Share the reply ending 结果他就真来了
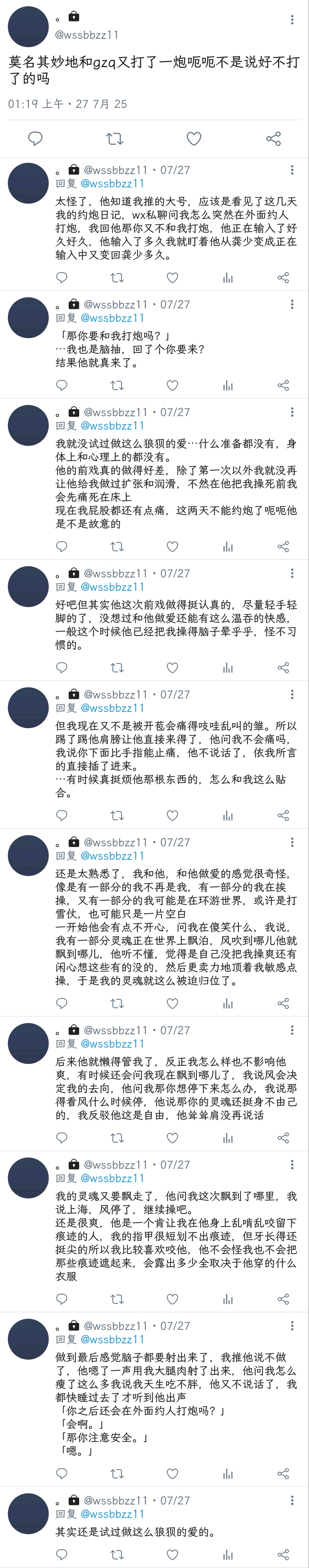Viewport: 309px width, 1568px height. (x=283, y=385)
